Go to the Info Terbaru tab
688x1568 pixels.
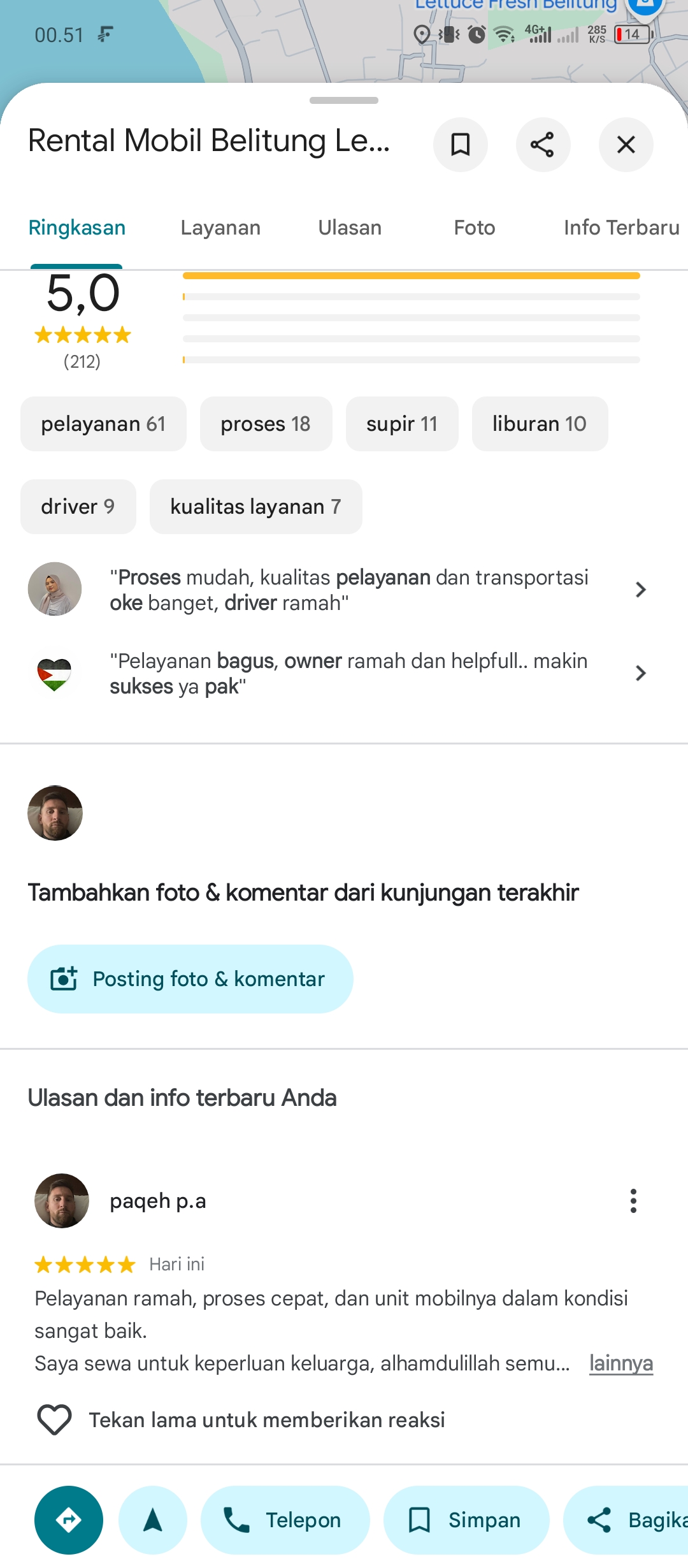[622, 228]
